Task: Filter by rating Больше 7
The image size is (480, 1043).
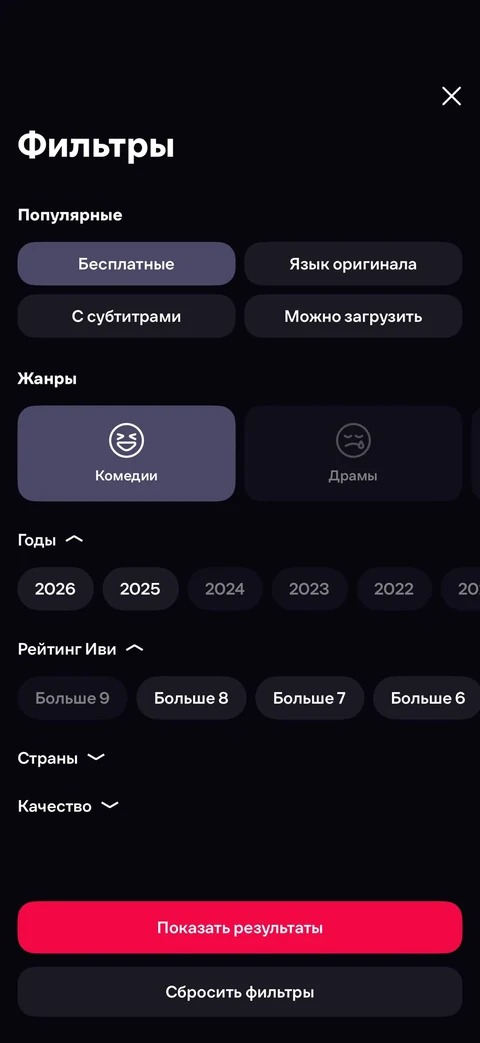Action: click(309, 698)
